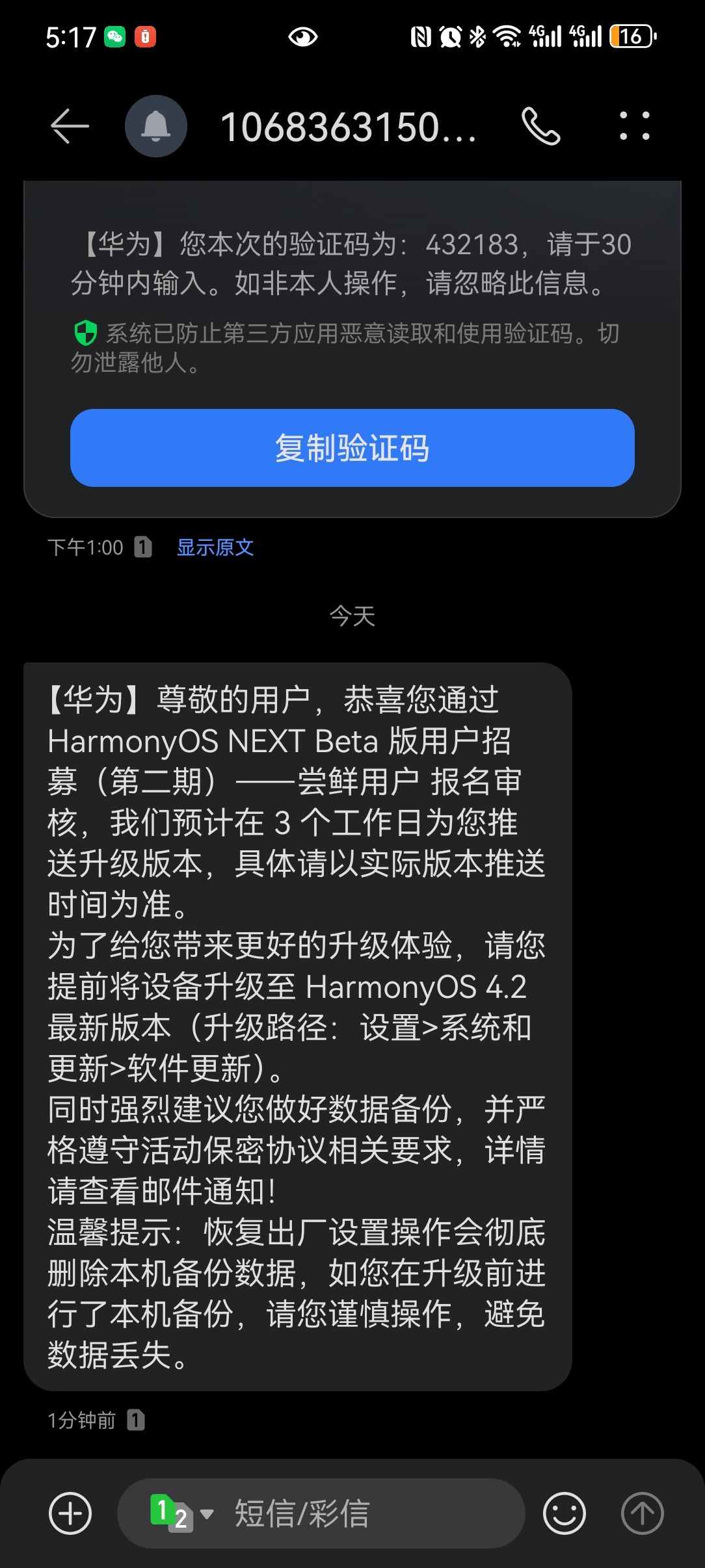Tap the 显示原文 link

[x=215, y=547]
